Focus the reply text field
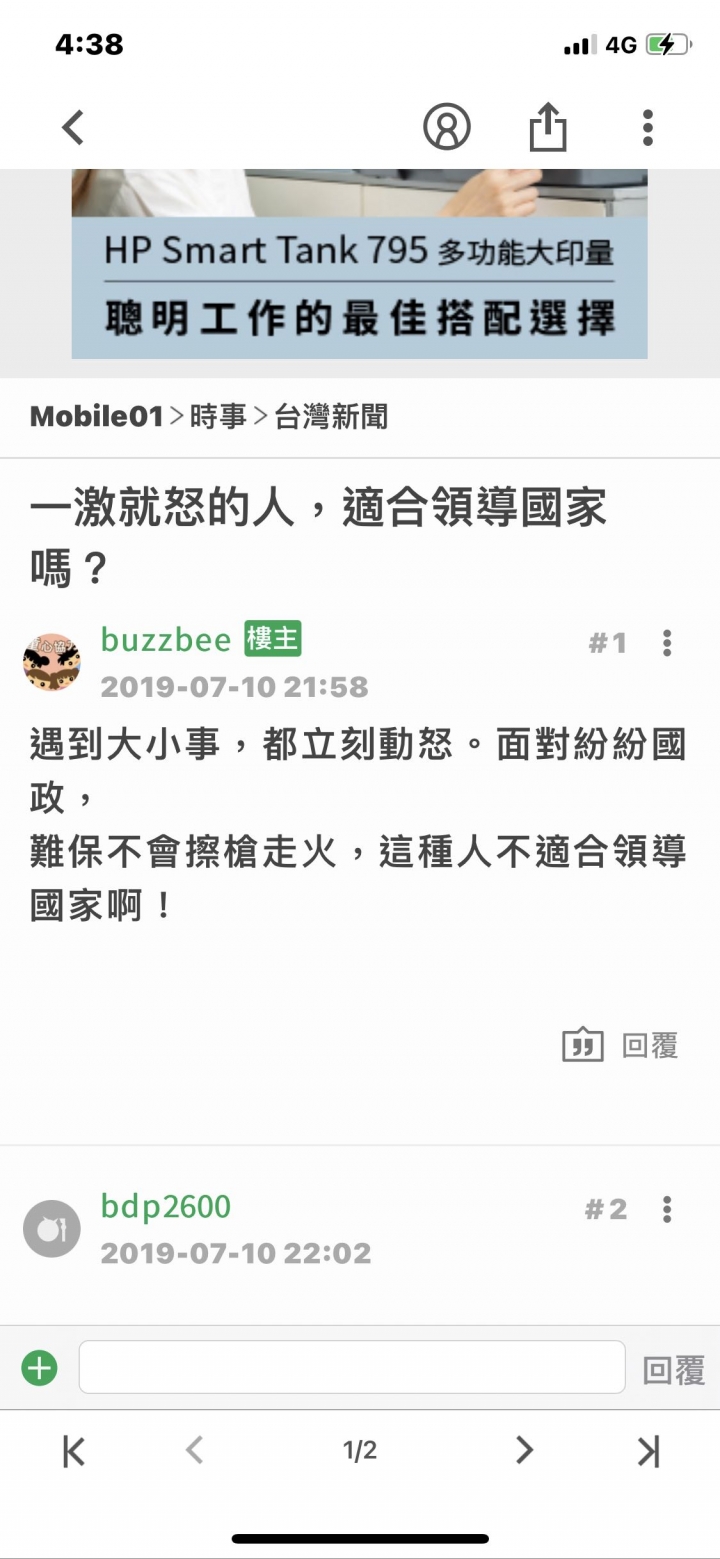The height and width of the screenshot is (1559, 720). point(352,1367)
